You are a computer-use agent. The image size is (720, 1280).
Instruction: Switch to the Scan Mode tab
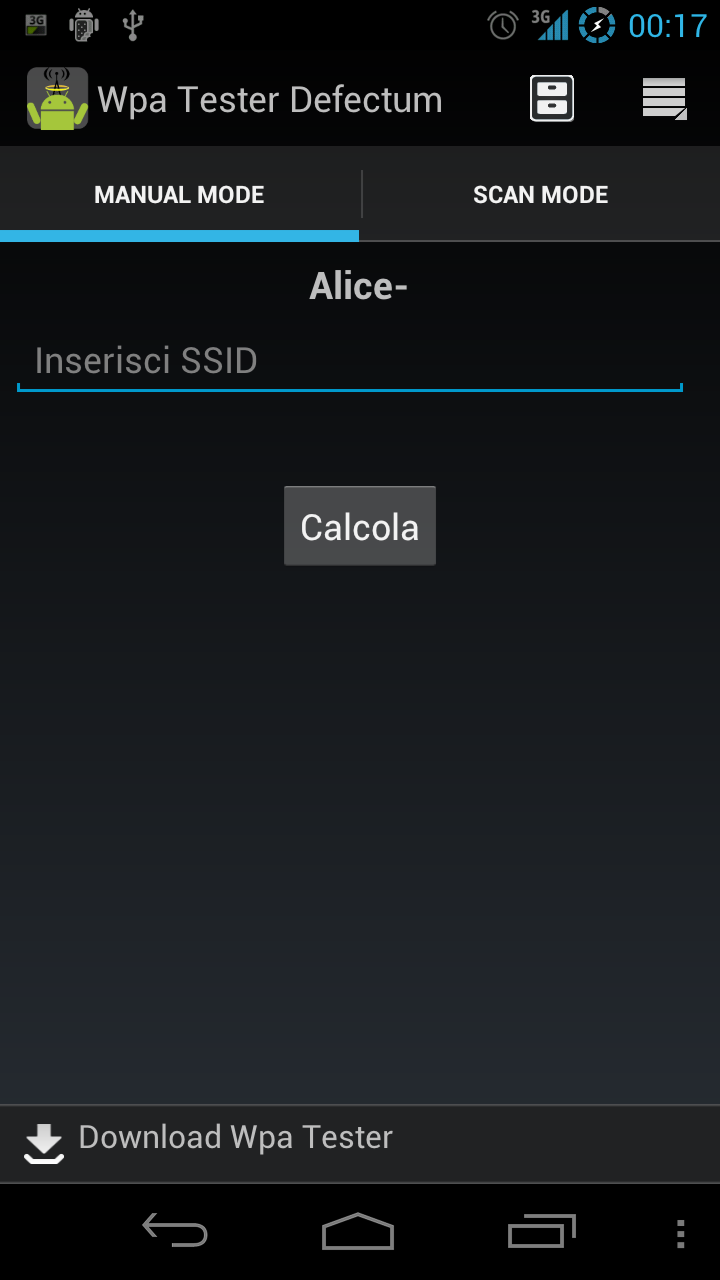click(540, 195)
